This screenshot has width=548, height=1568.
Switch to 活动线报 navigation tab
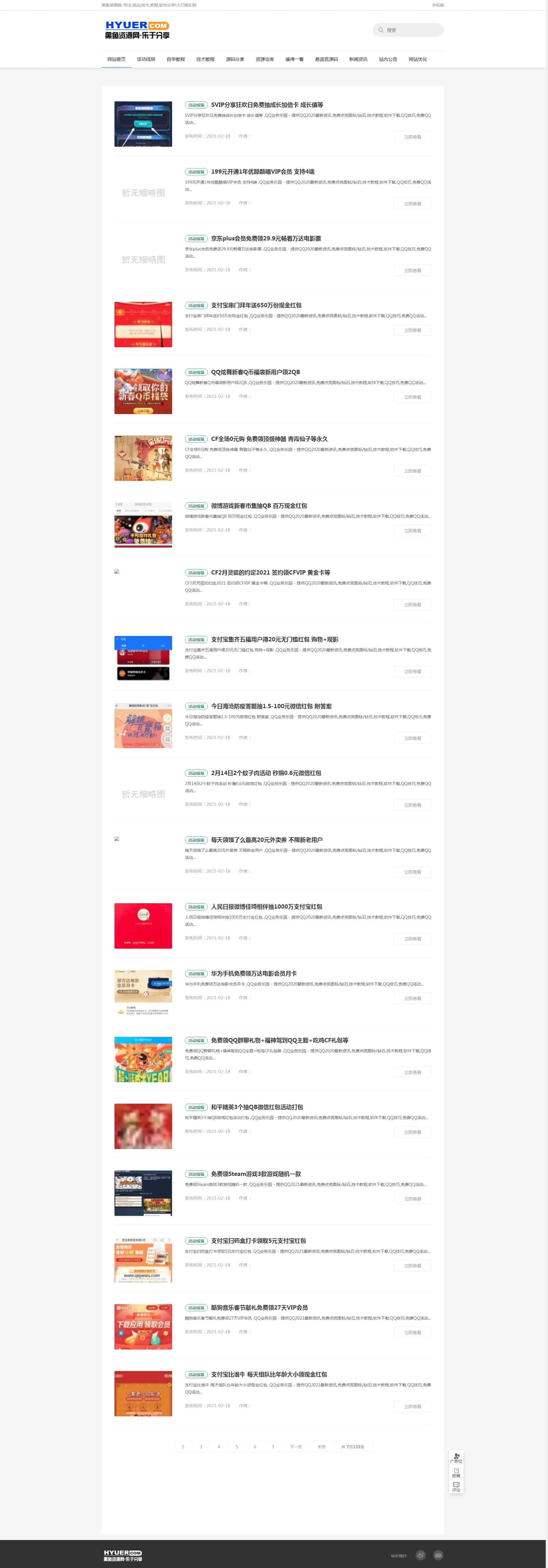[146, 60]
